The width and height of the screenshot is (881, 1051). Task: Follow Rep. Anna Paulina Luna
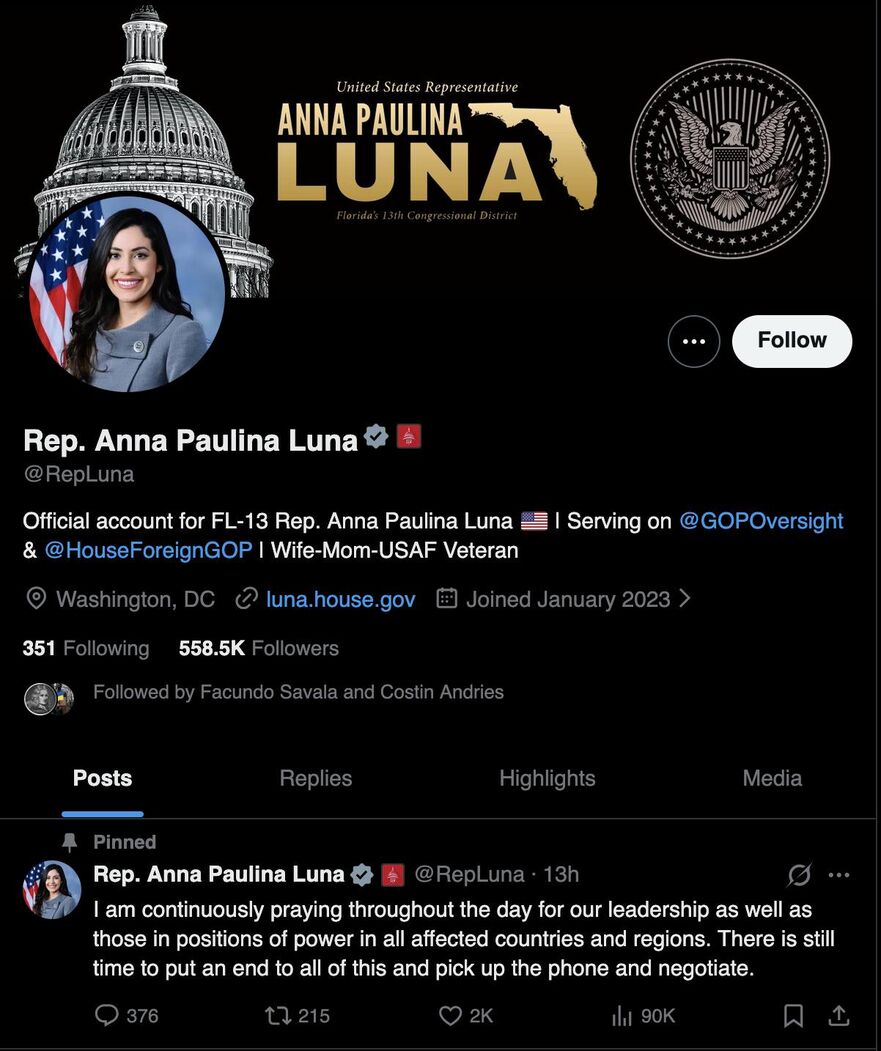click(791, 341)
